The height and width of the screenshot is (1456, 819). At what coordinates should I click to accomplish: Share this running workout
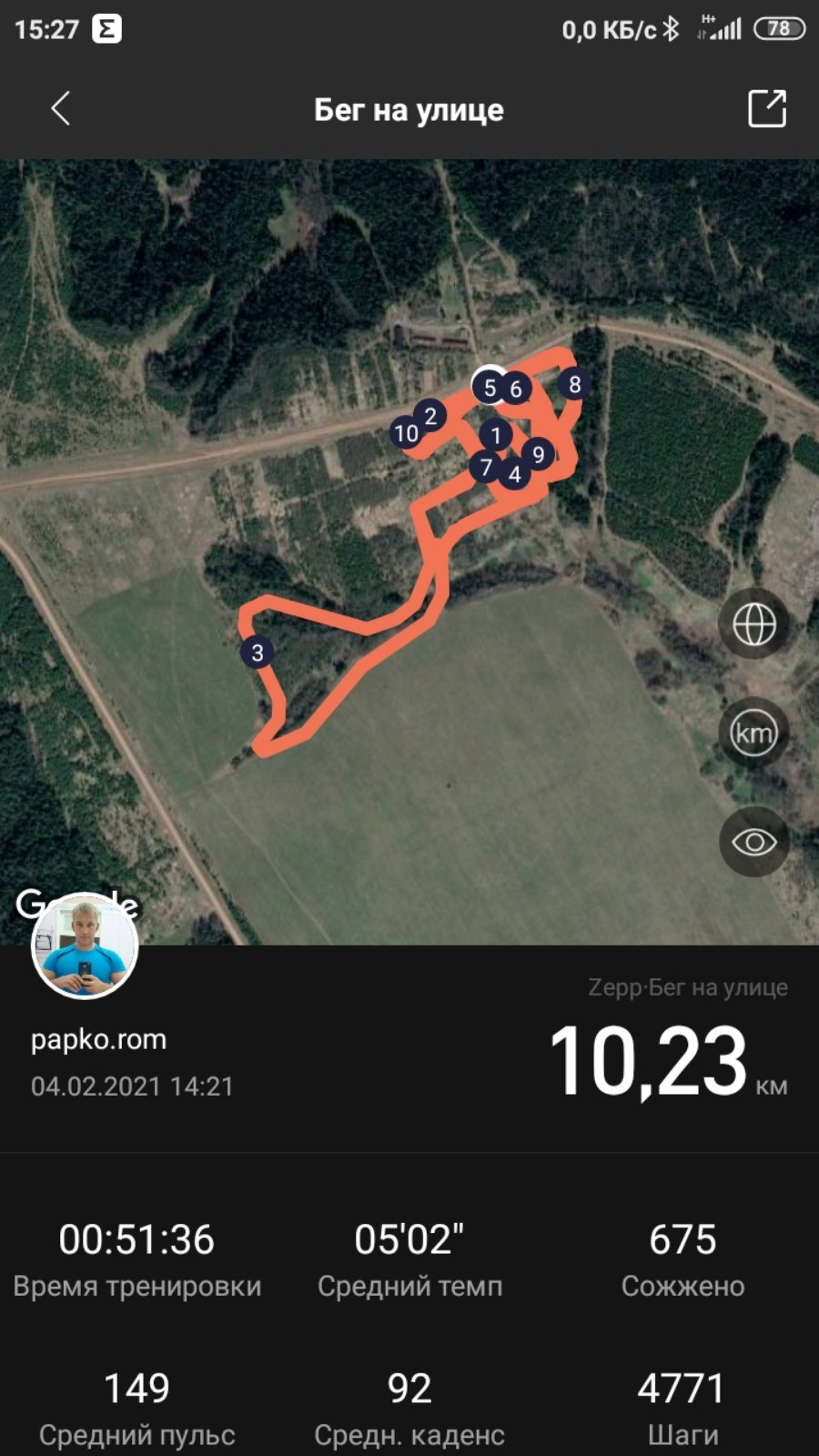[x=766, y=109]
